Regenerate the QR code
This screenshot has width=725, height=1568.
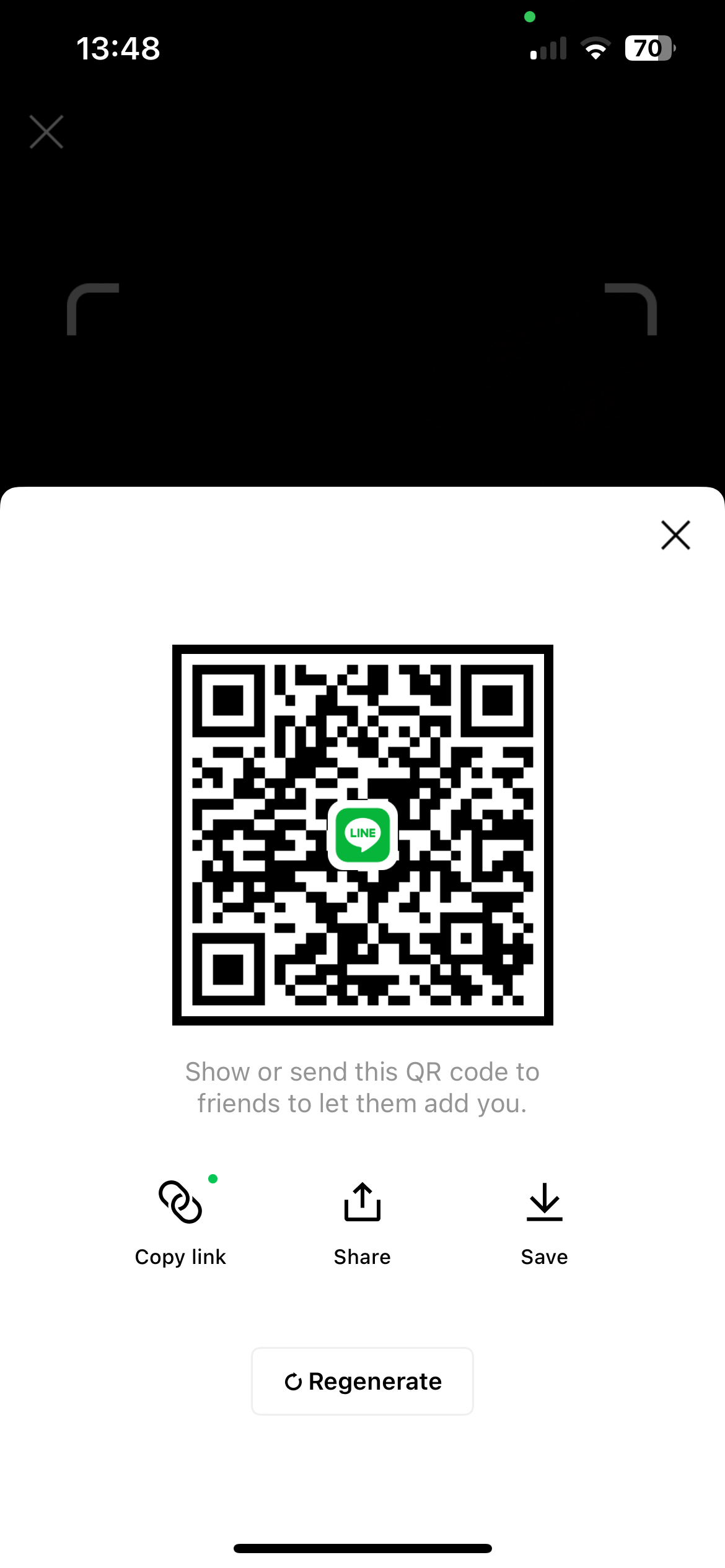tap(362, 1381)
